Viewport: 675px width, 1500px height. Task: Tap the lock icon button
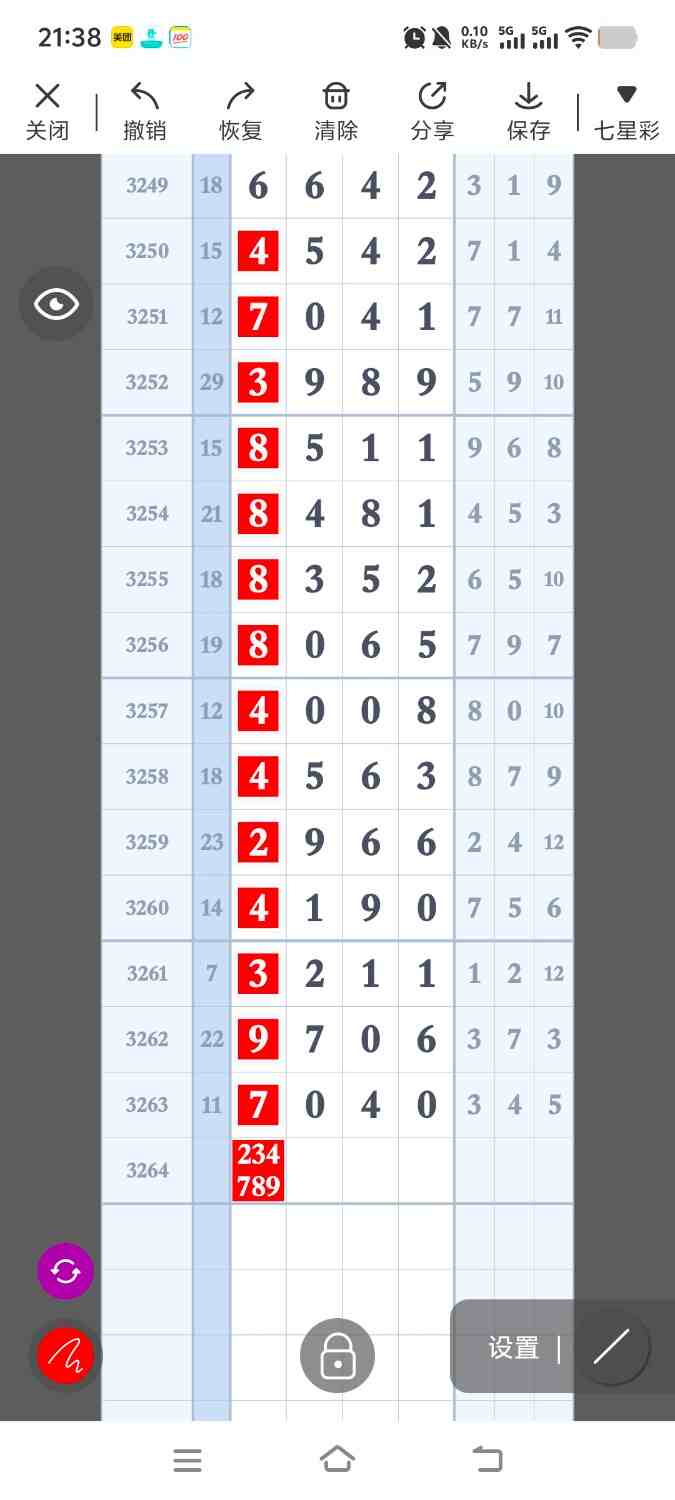coord(337,1356)
